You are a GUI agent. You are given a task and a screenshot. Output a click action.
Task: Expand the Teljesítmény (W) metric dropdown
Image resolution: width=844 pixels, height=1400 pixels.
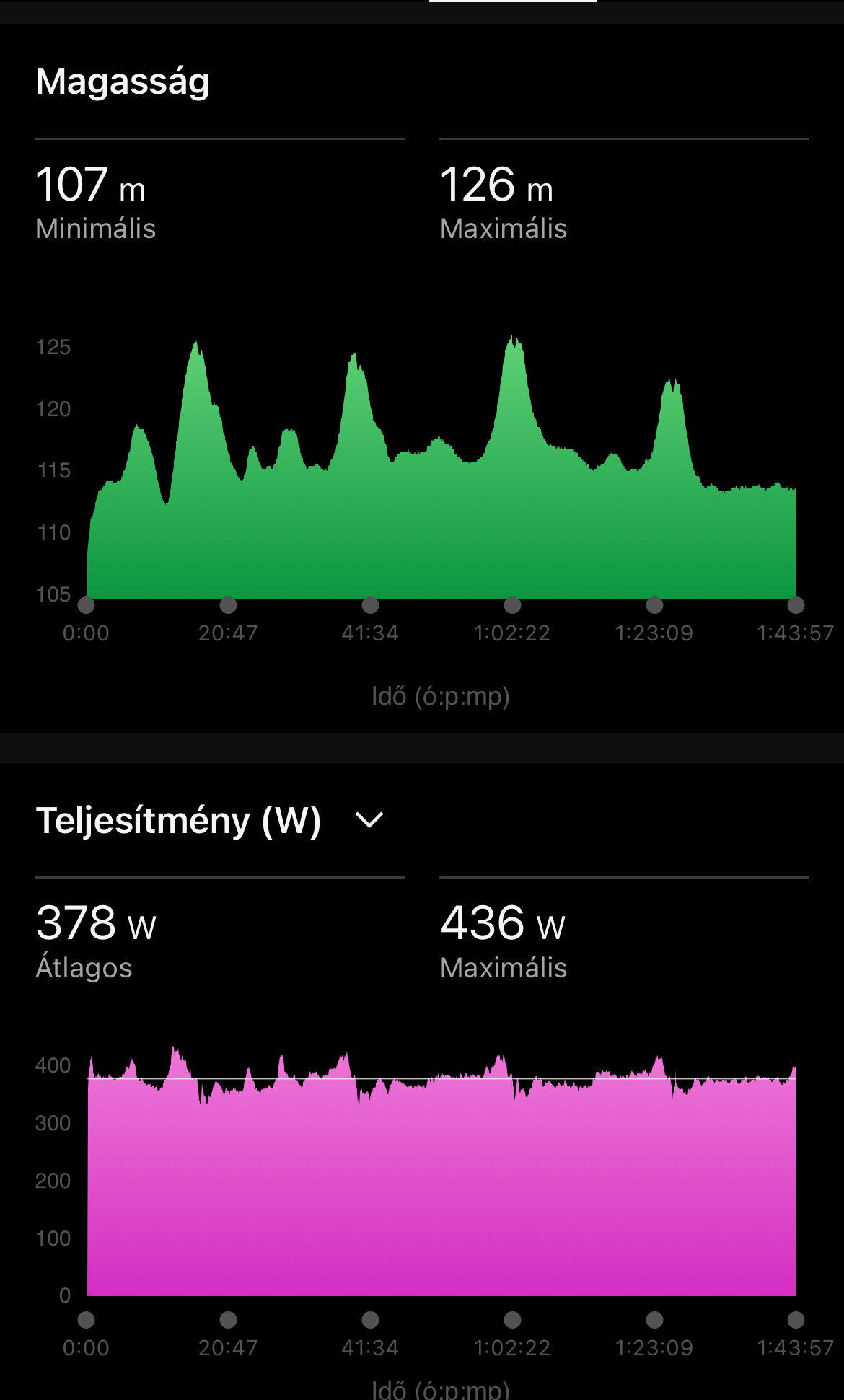click(369, 820)
